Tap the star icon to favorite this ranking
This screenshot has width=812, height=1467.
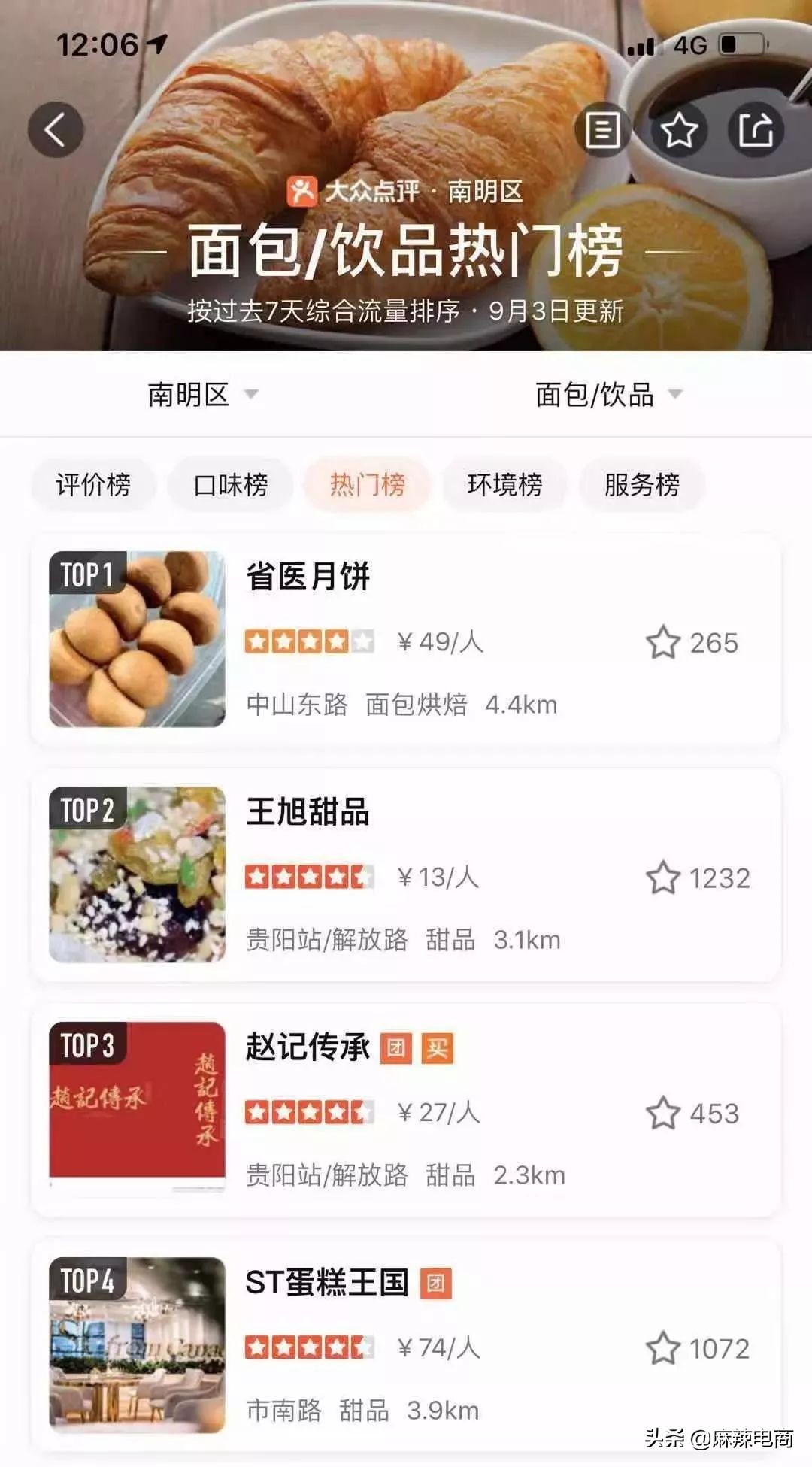pyautogui.click(x=678, y=129)
